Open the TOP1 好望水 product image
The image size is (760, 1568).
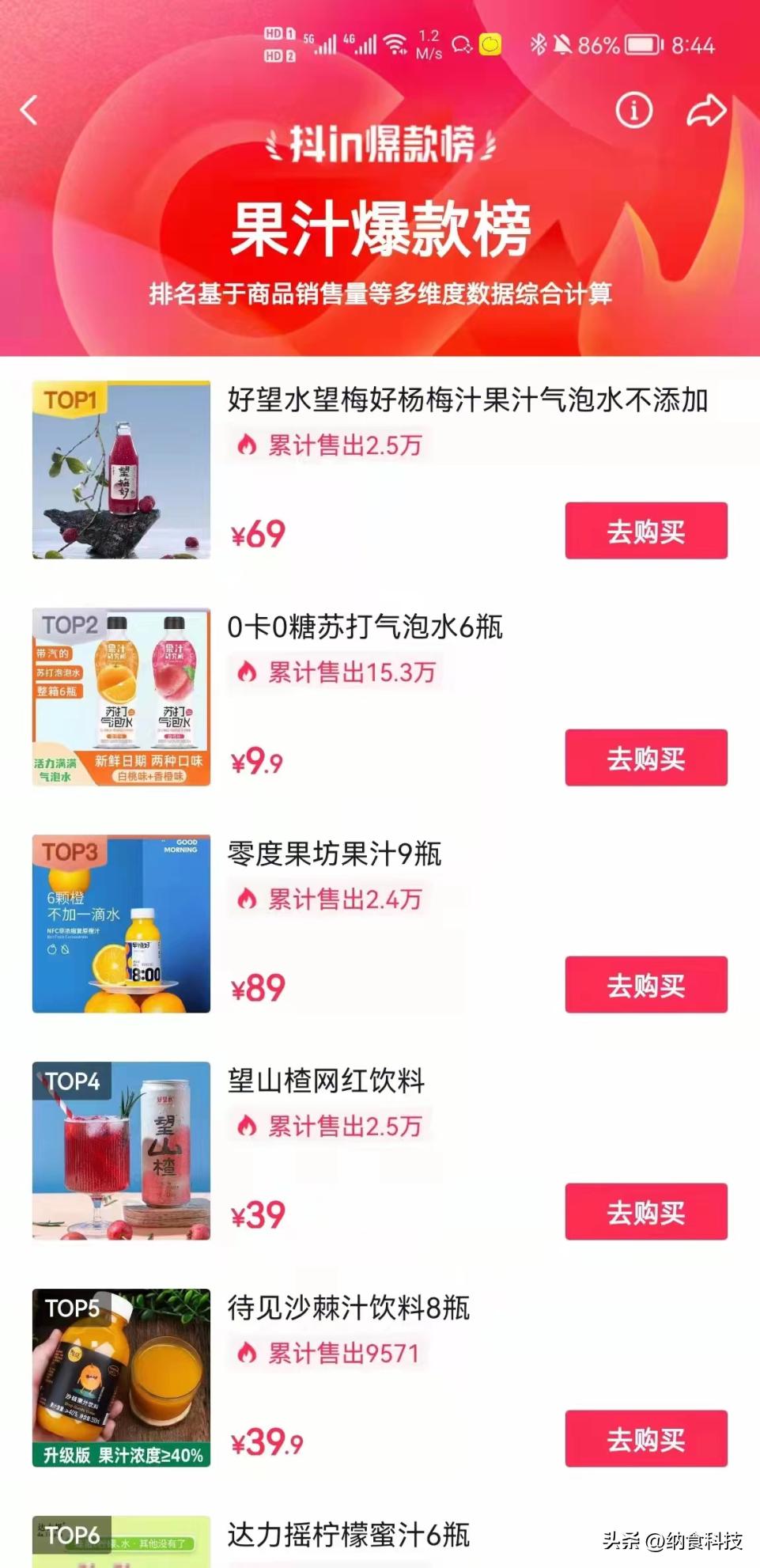[121, 470]
